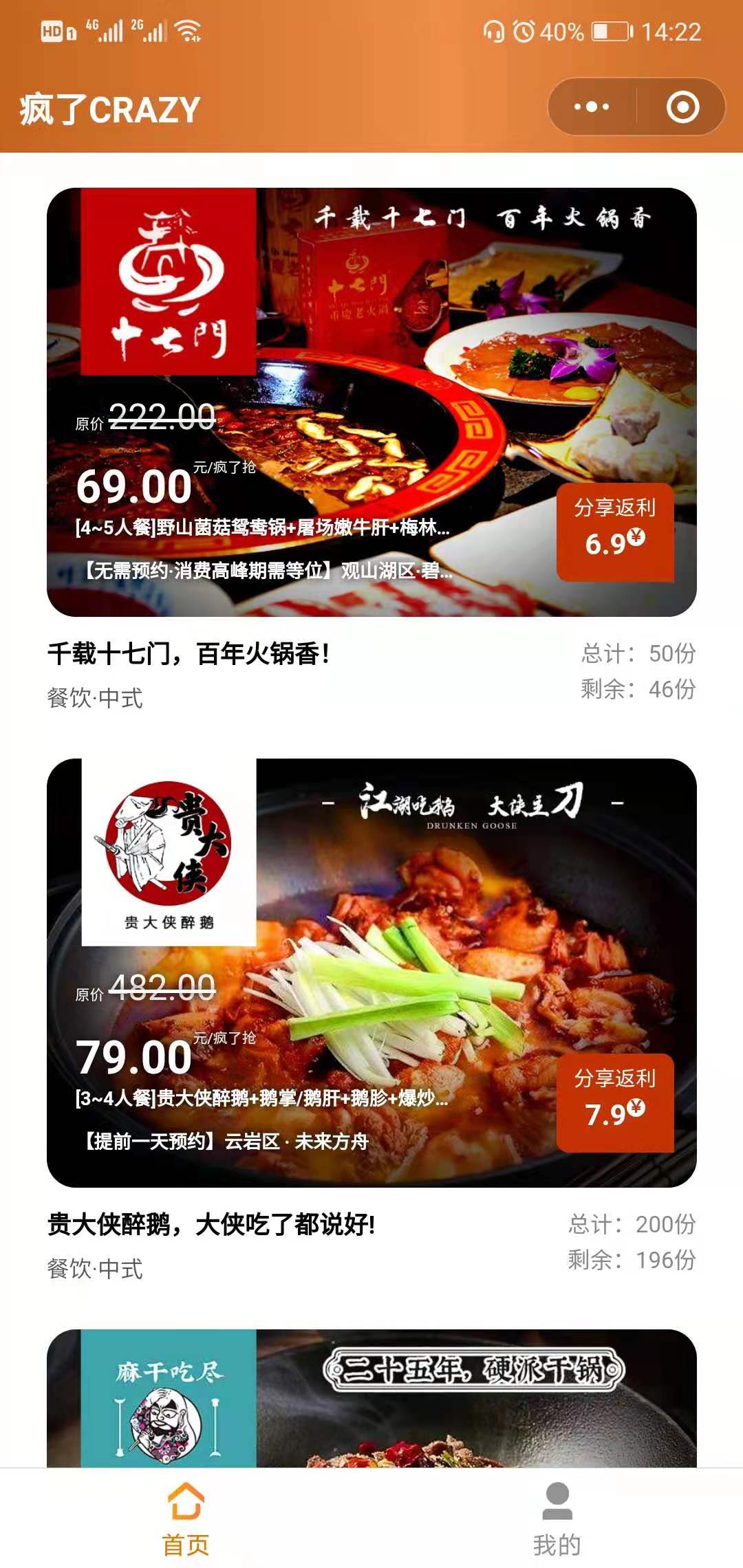Close the mini program with the circle button

682,107
